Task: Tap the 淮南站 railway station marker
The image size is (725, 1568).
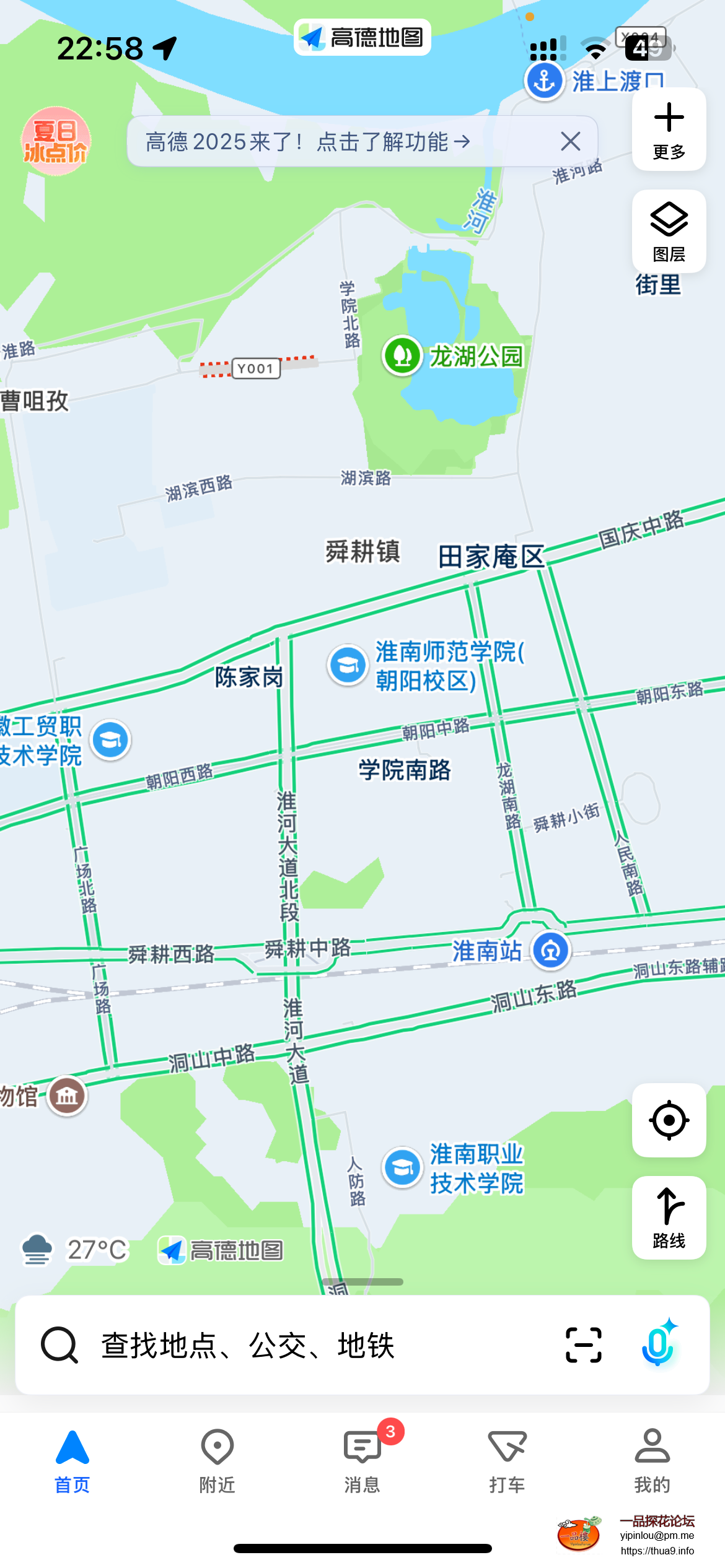Action: pos(550,951)
